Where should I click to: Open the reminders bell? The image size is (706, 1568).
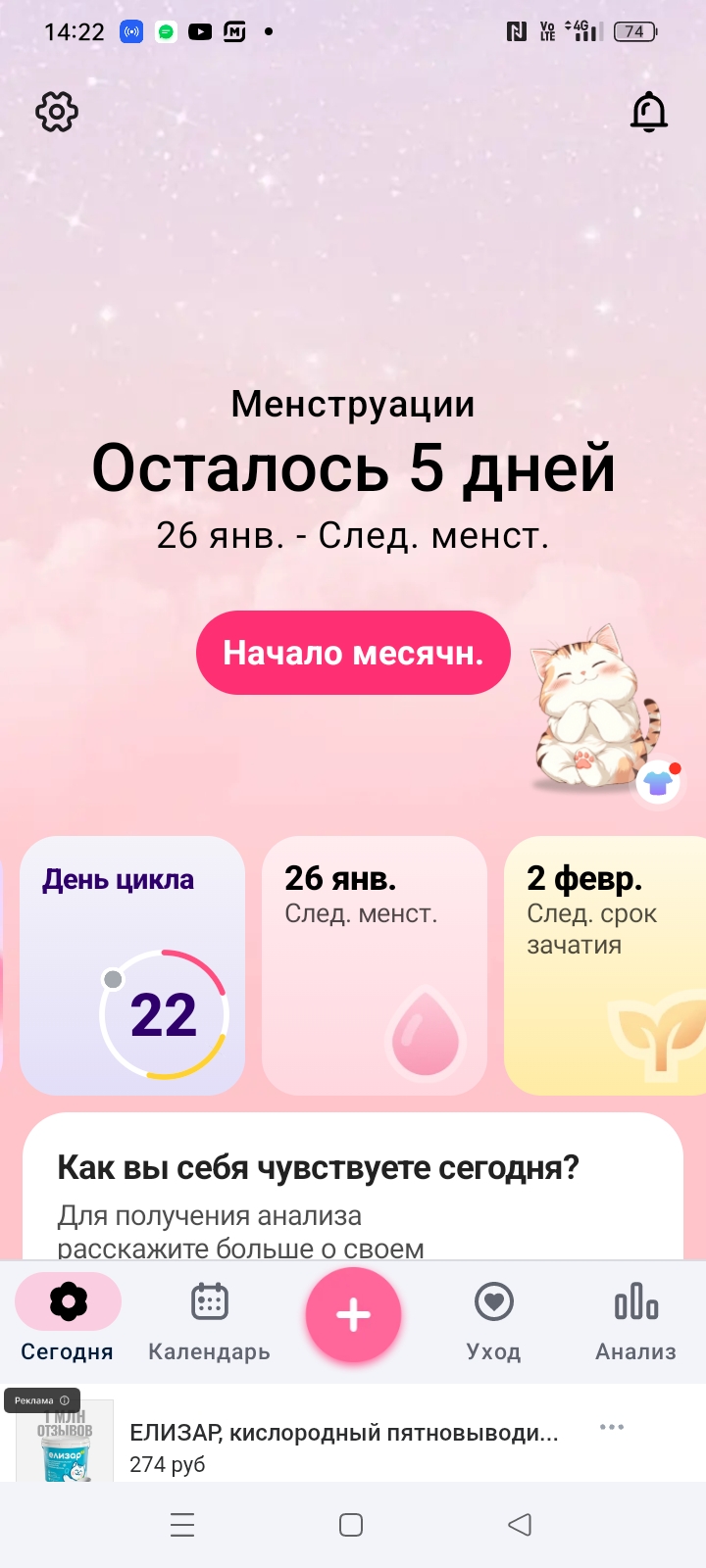(648, 112)
